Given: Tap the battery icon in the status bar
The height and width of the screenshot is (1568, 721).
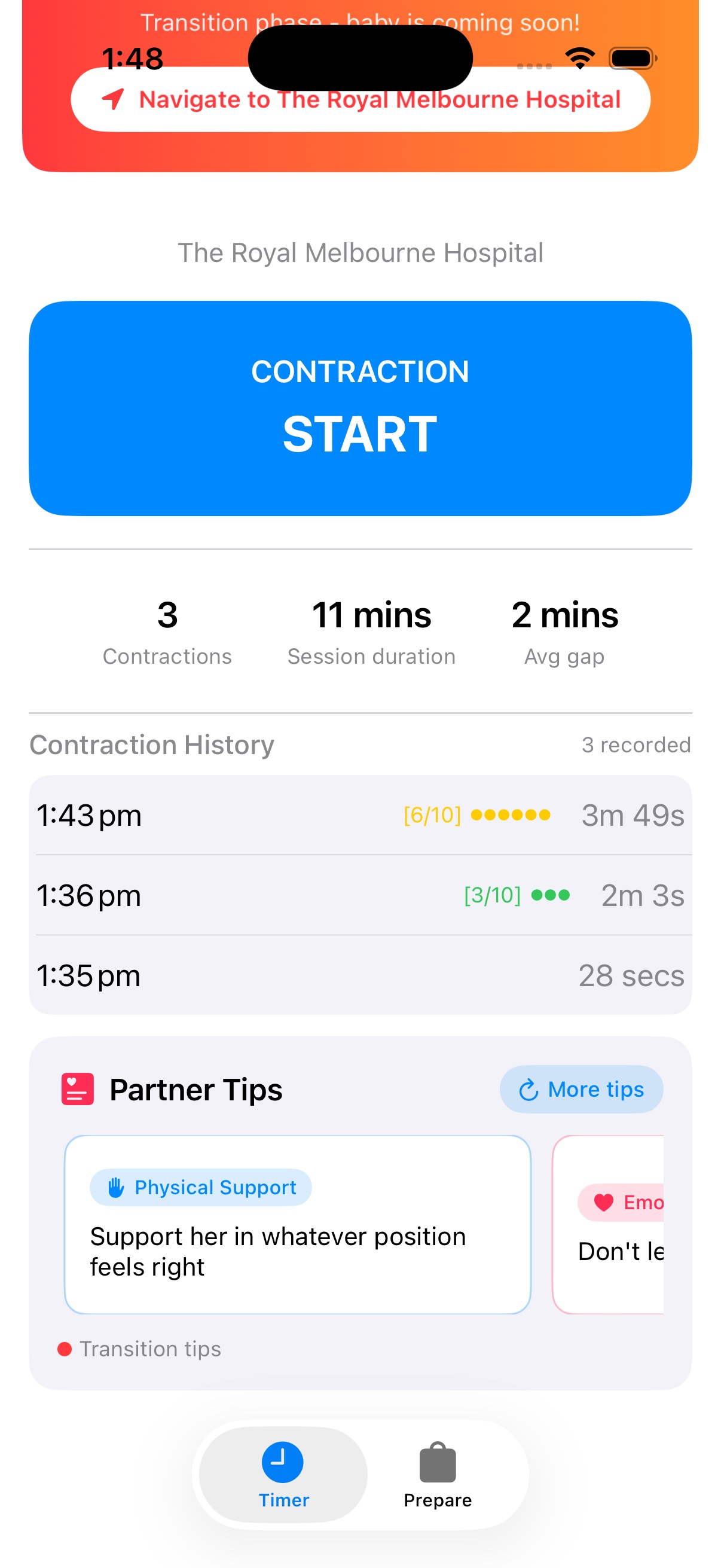Looking at the screenshot, I should (631, 57).
